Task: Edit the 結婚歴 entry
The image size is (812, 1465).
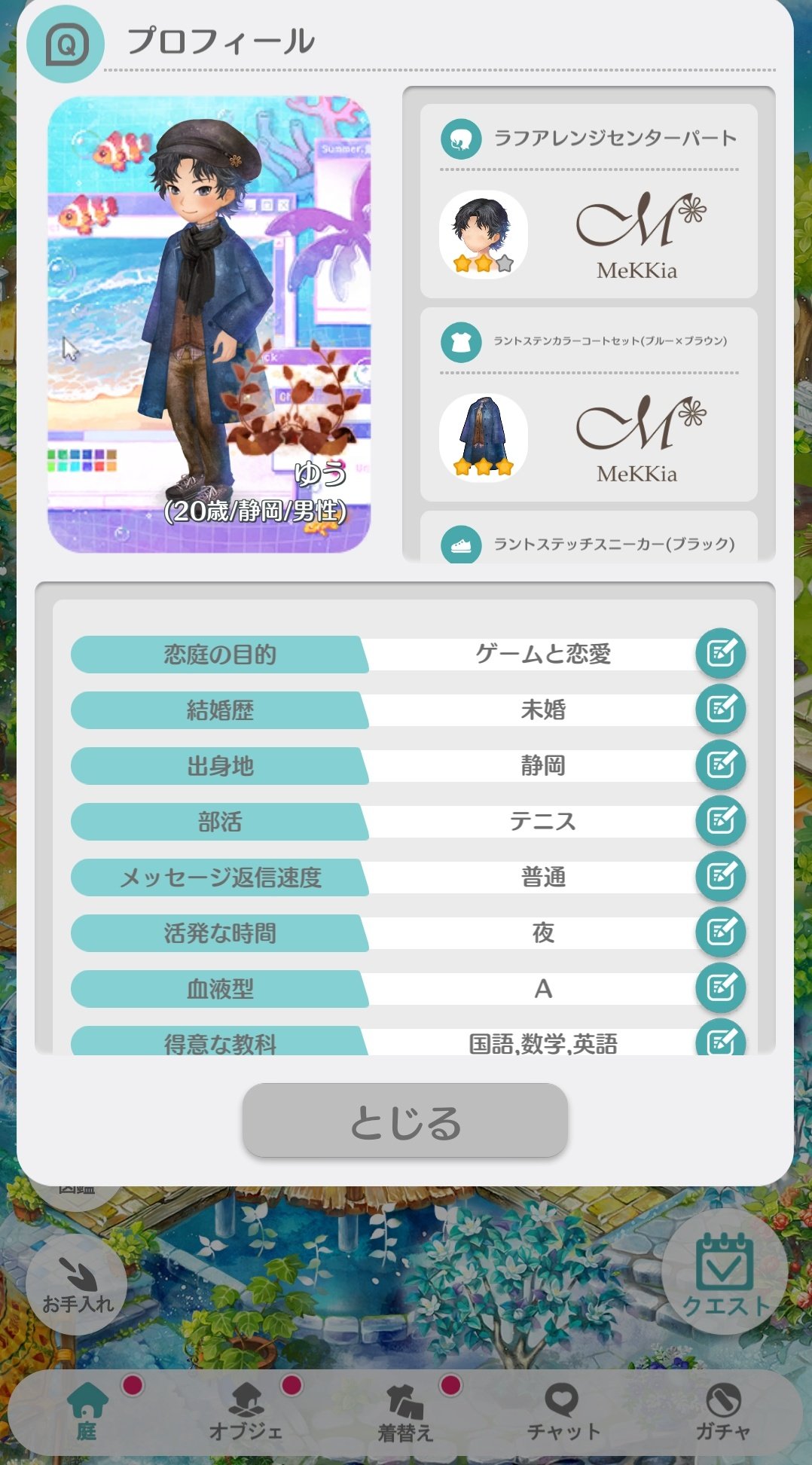Action: pyautogui.click(x=721, y=709)
